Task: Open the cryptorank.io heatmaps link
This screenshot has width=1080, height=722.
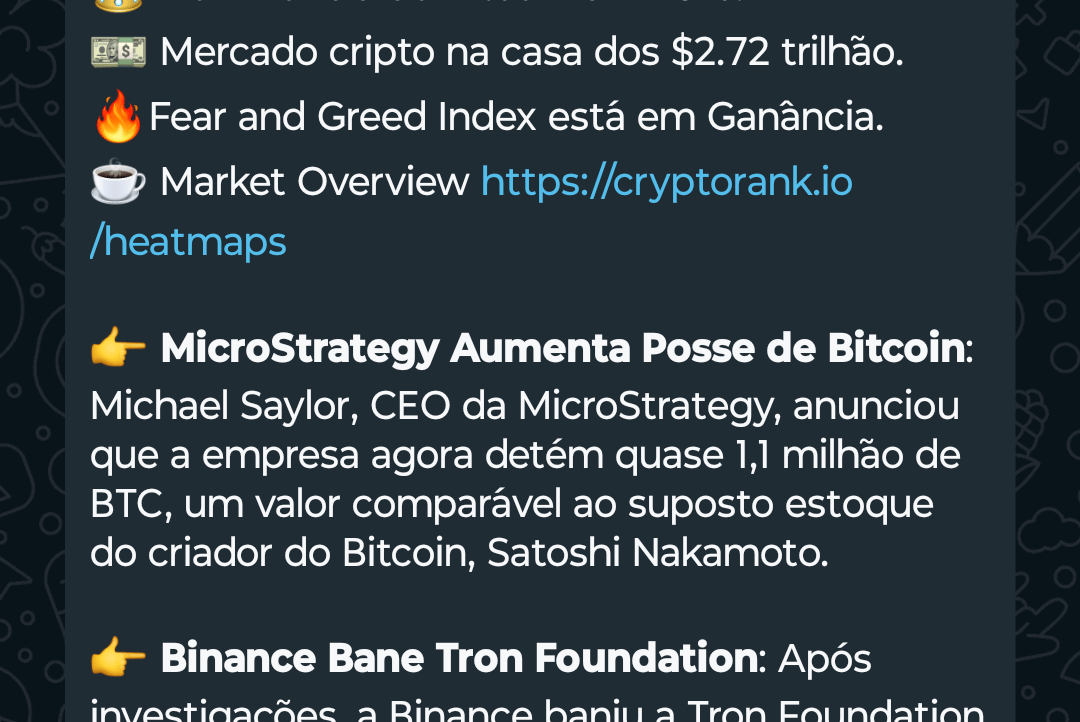Action: [666, 182]
